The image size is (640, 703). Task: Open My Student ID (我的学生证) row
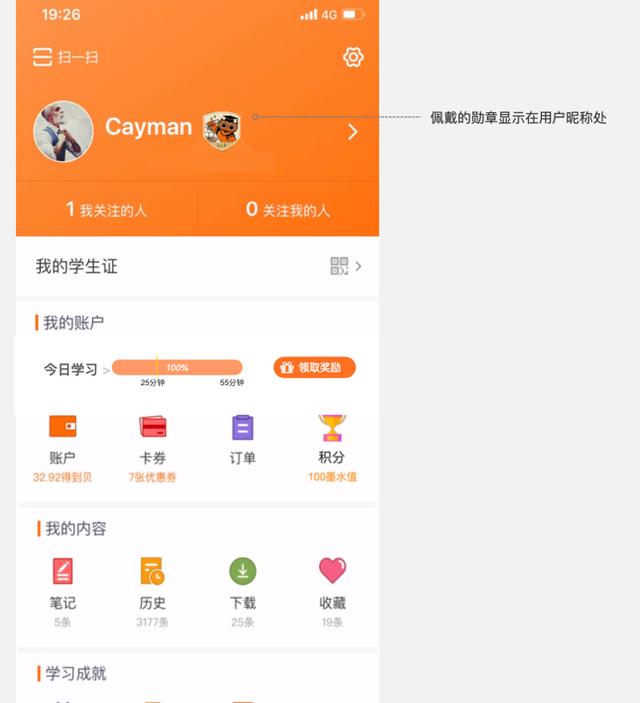click(x=197, y=266)
